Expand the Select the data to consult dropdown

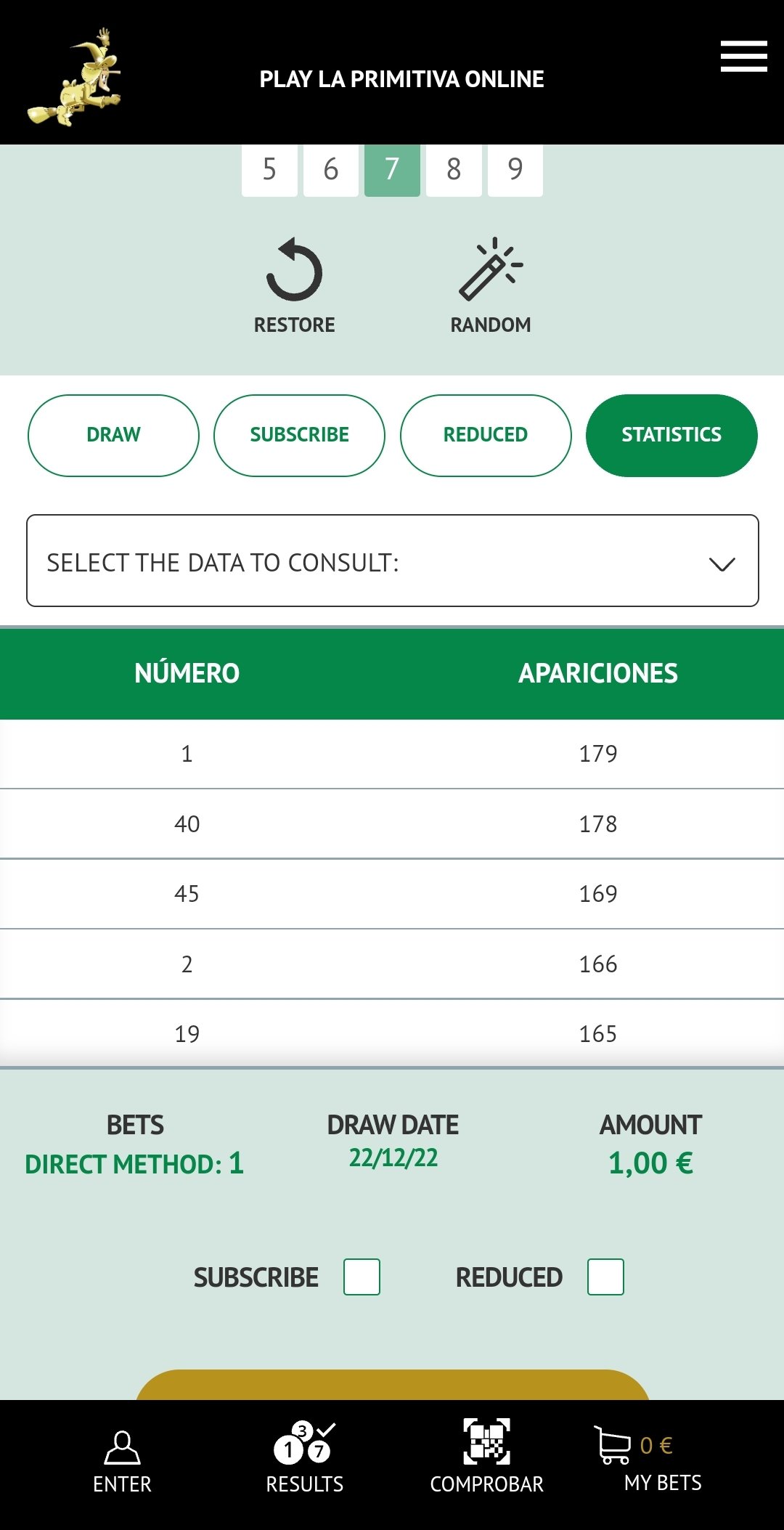tap(393, 561)
